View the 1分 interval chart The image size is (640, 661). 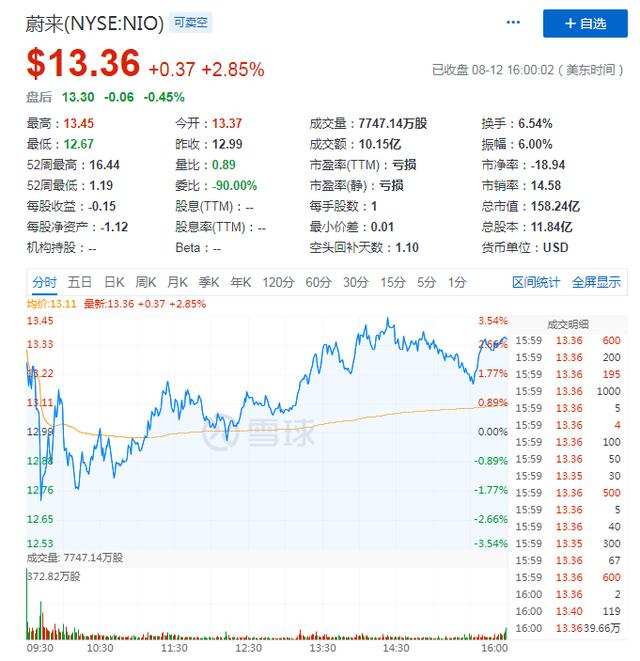click(457, 283)
